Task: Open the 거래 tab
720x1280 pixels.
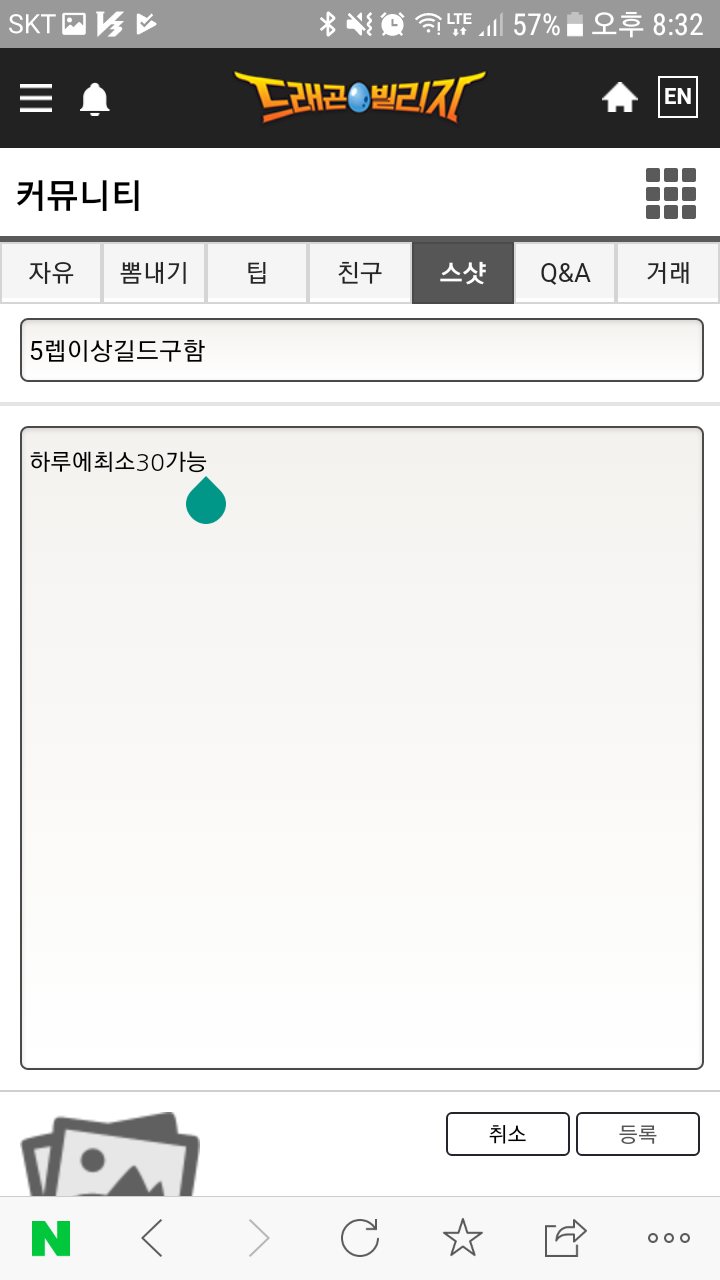Action: coord(668,273)
